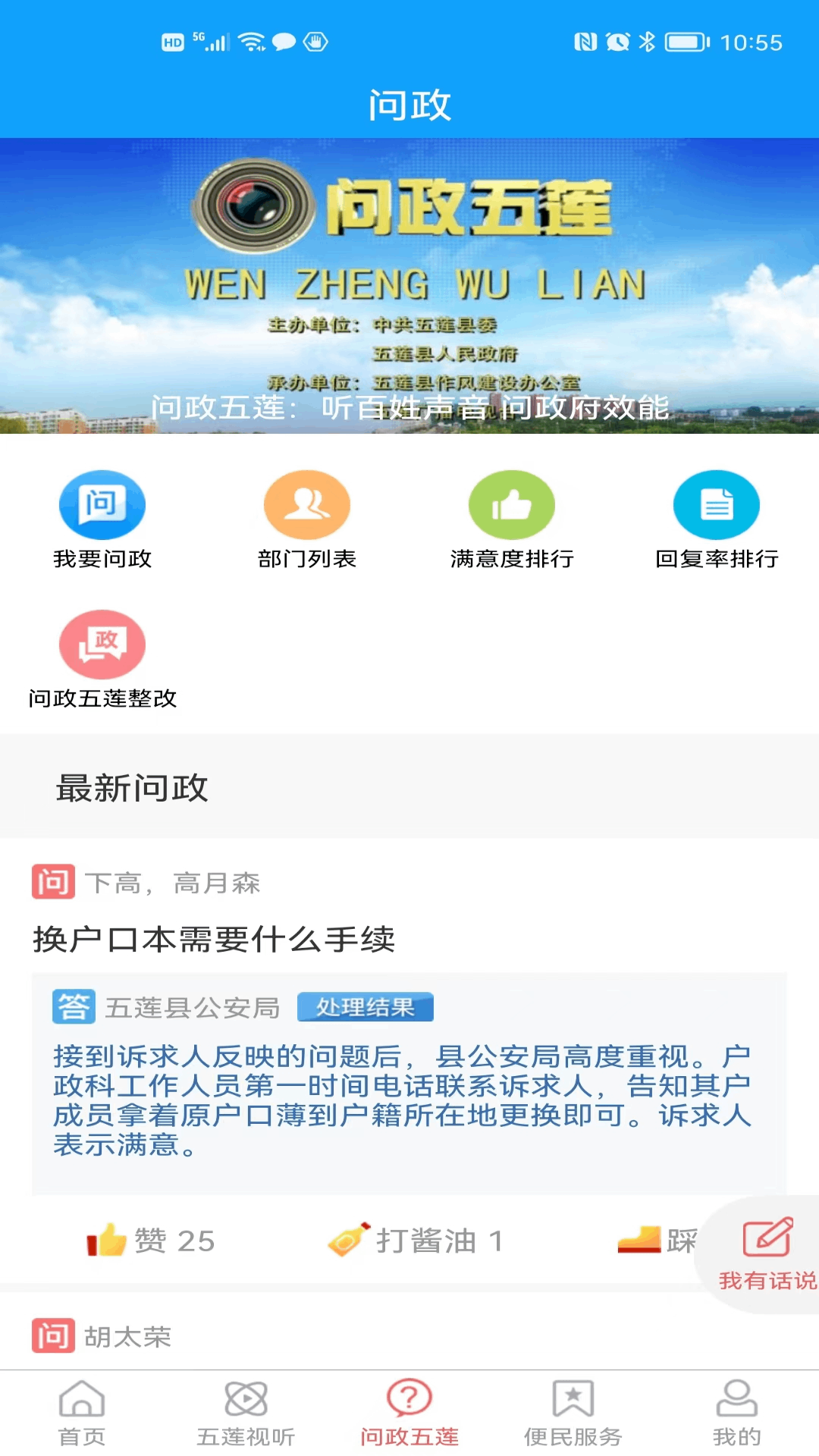Select the 问政五莲 tab

409,1418
